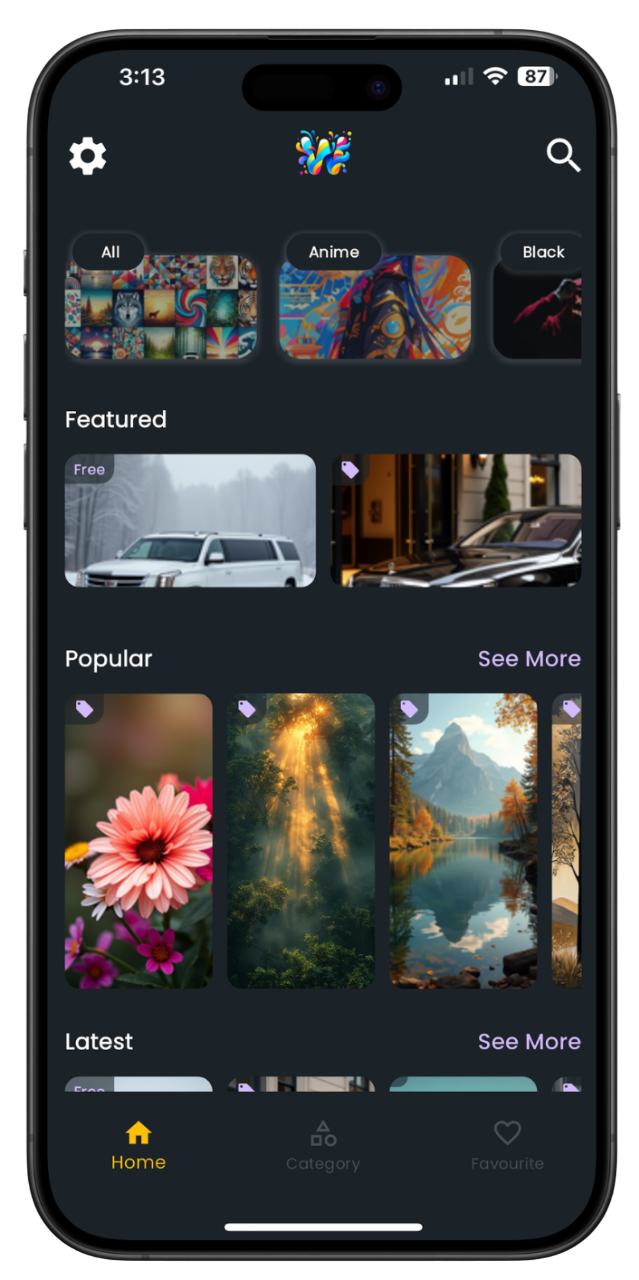The image size is (639, 1280).
Task: Open the settings gear icon
Action: [88, 156]
